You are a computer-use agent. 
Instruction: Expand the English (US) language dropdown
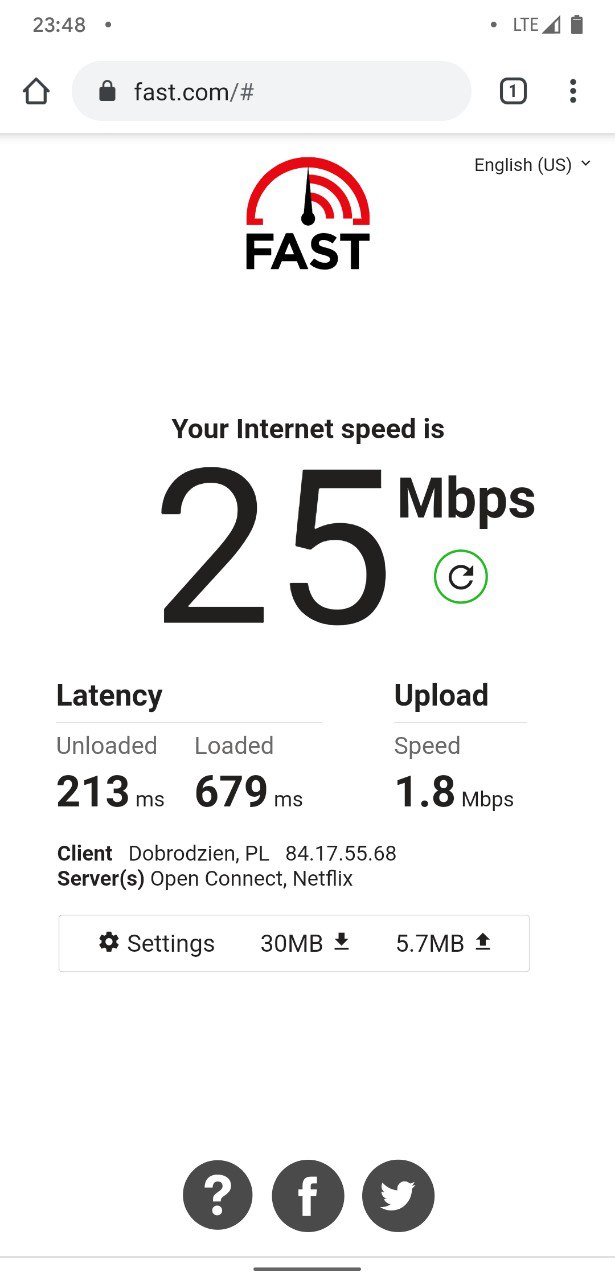point(533,165)
